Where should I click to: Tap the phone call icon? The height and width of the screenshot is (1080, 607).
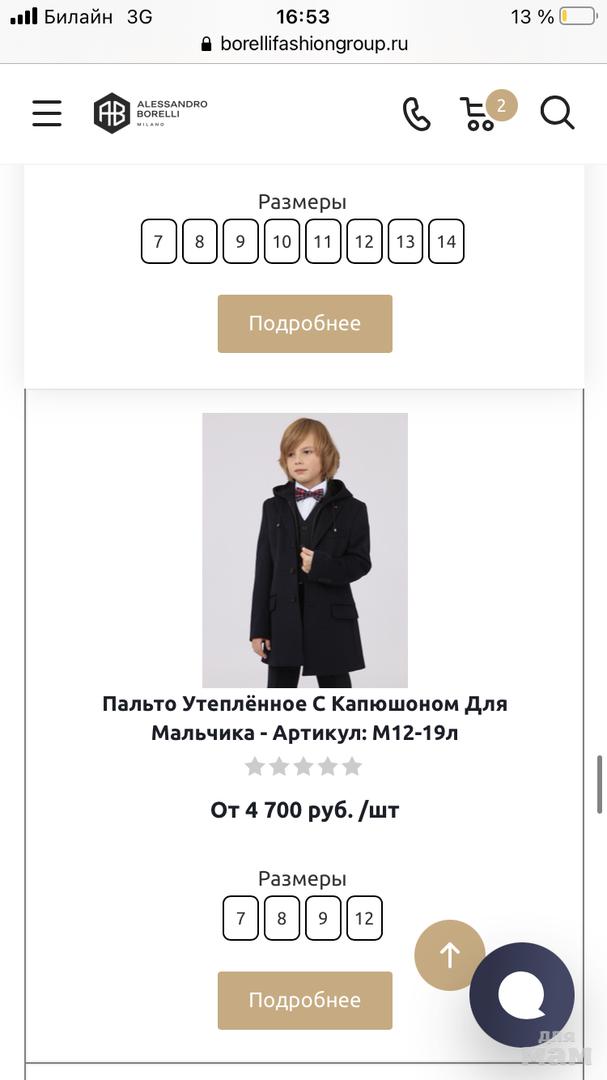pos(416,113)
